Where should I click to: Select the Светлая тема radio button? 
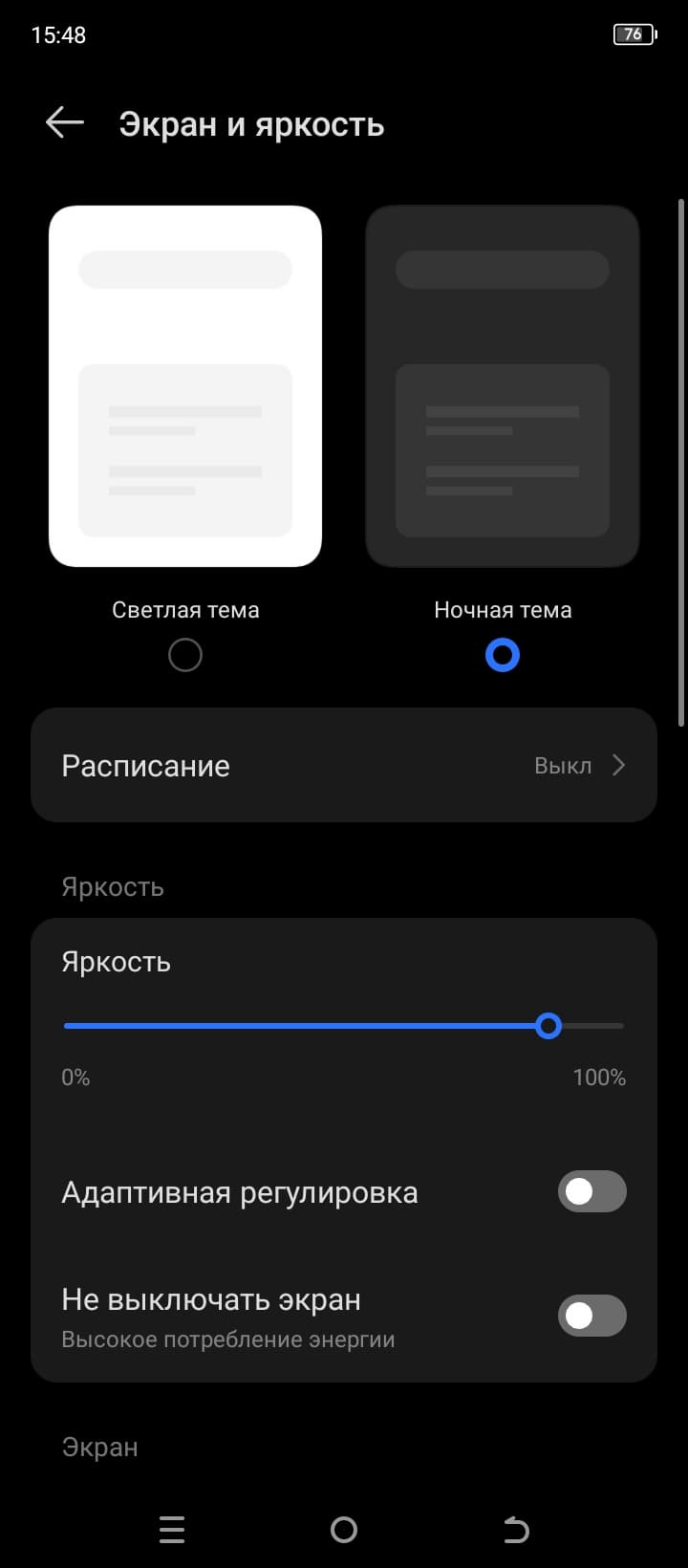[185, 656]
